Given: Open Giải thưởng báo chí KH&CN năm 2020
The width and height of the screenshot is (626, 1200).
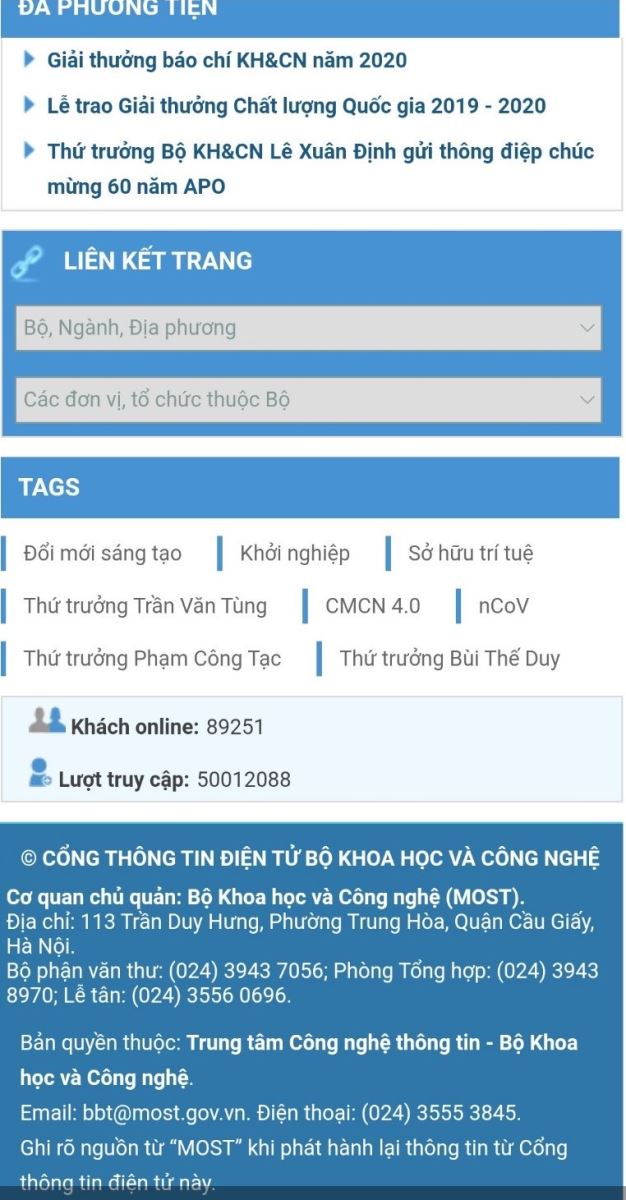Looking at the screenshot, I should pyautogui.click(x=227, y=60).
